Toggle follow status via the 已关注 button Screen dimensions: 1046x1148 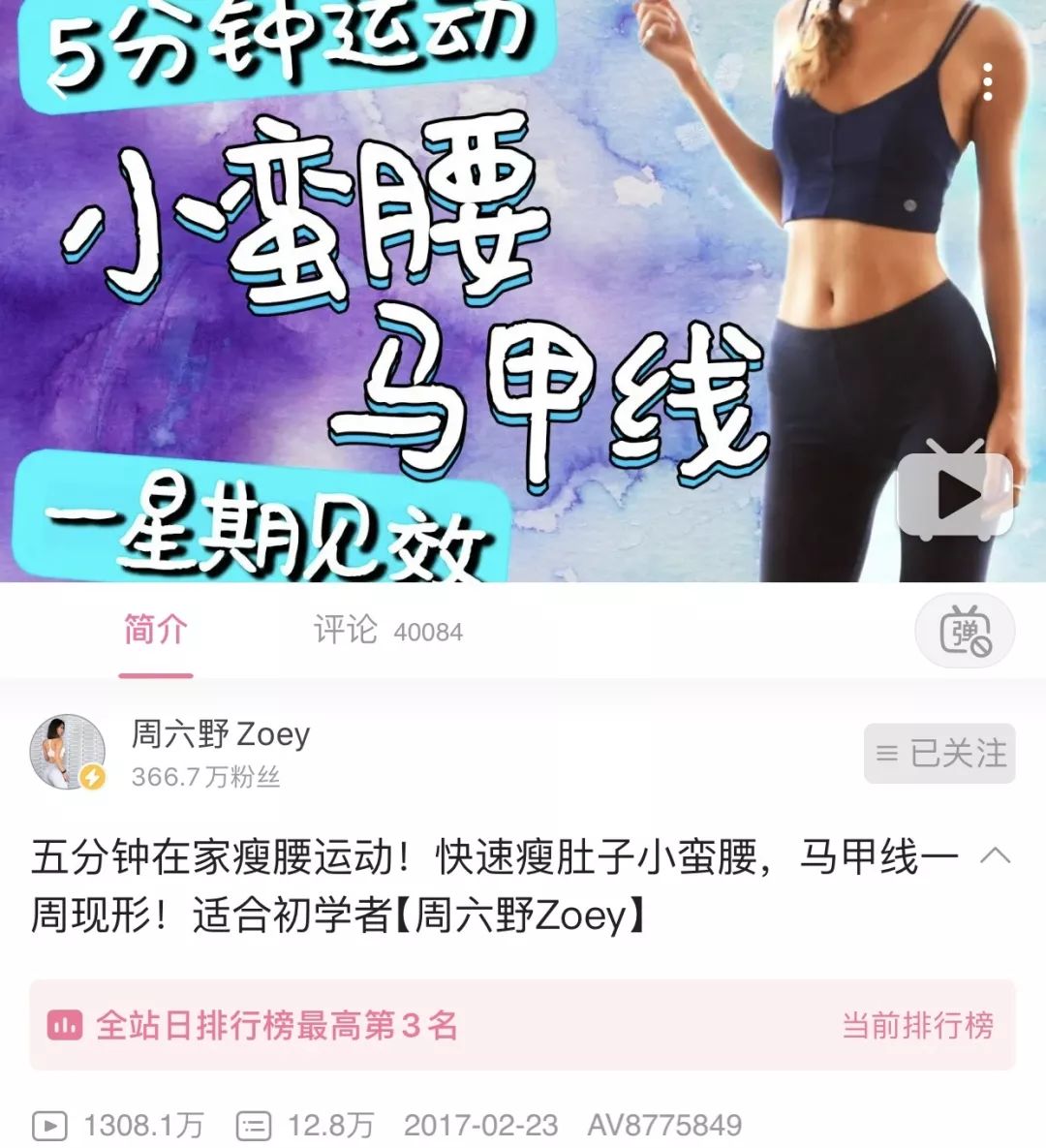pos(938,753)
